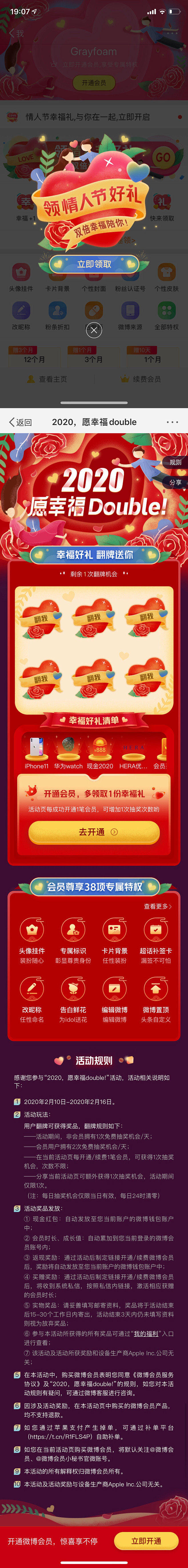Open 查看更多 for member privileges
This screenshot has width=188, height=1568.
point(158,906)
